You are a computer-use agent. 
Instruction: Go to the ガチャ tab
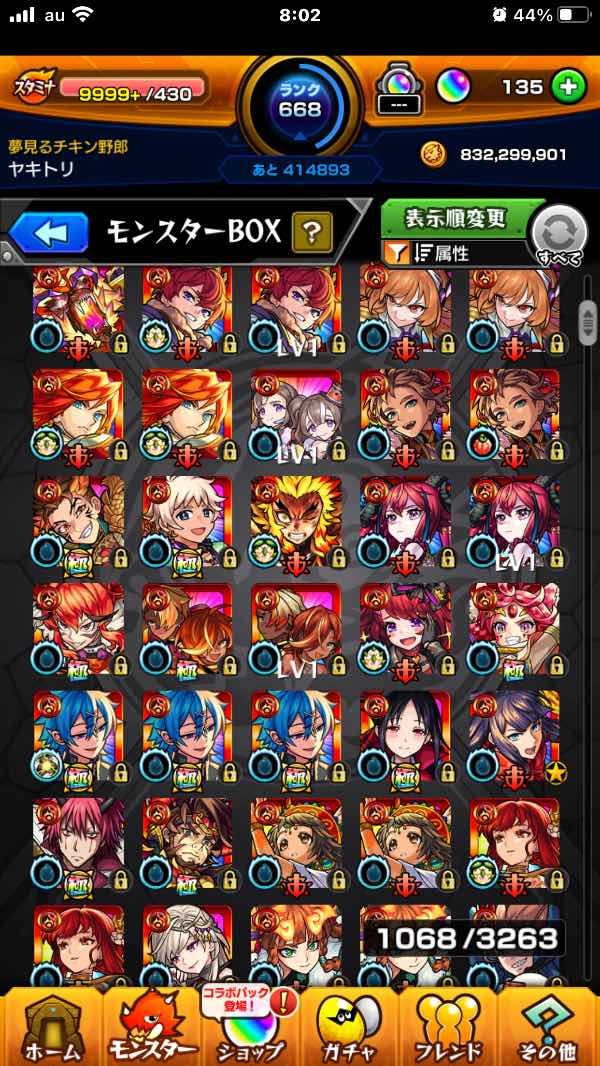[349, 1025]
